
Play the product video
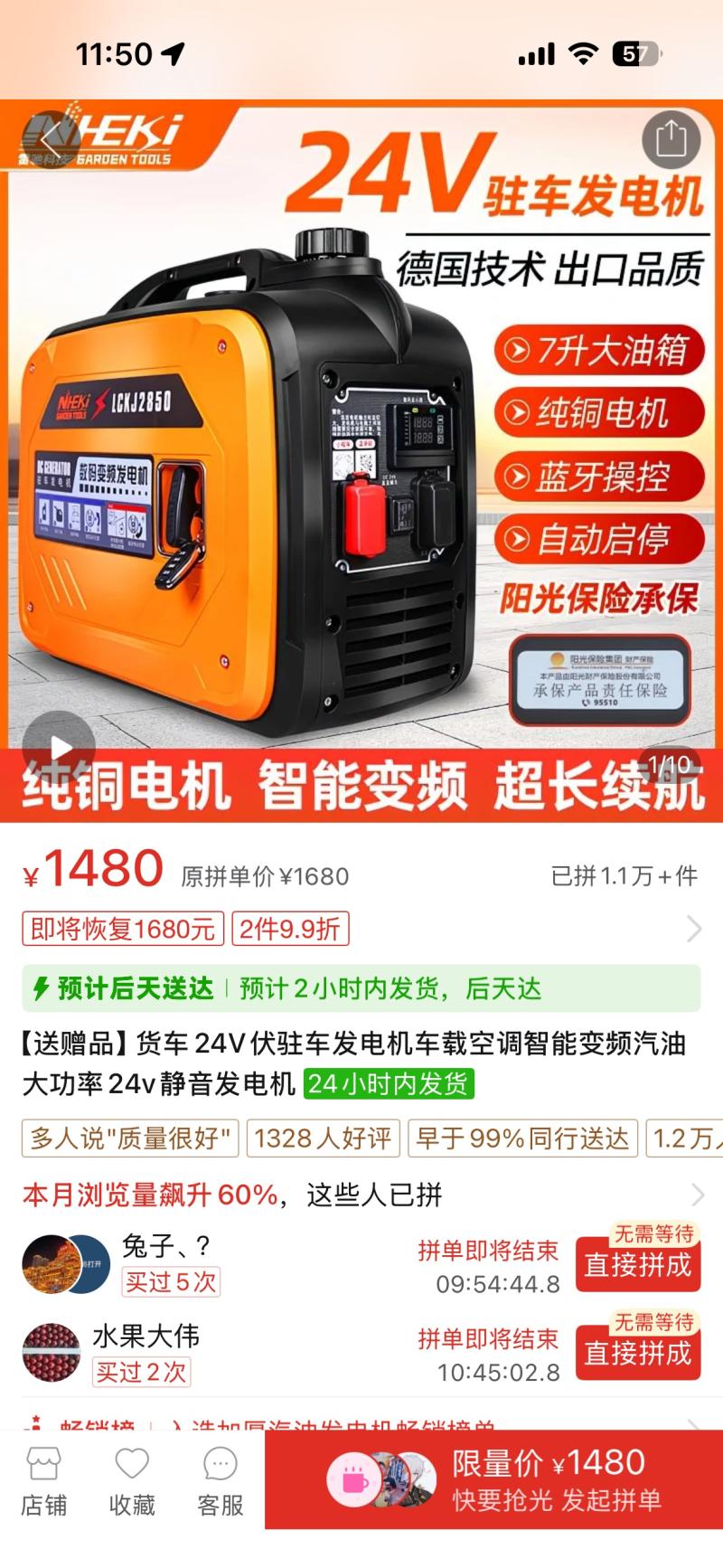(x=60, y=747)
